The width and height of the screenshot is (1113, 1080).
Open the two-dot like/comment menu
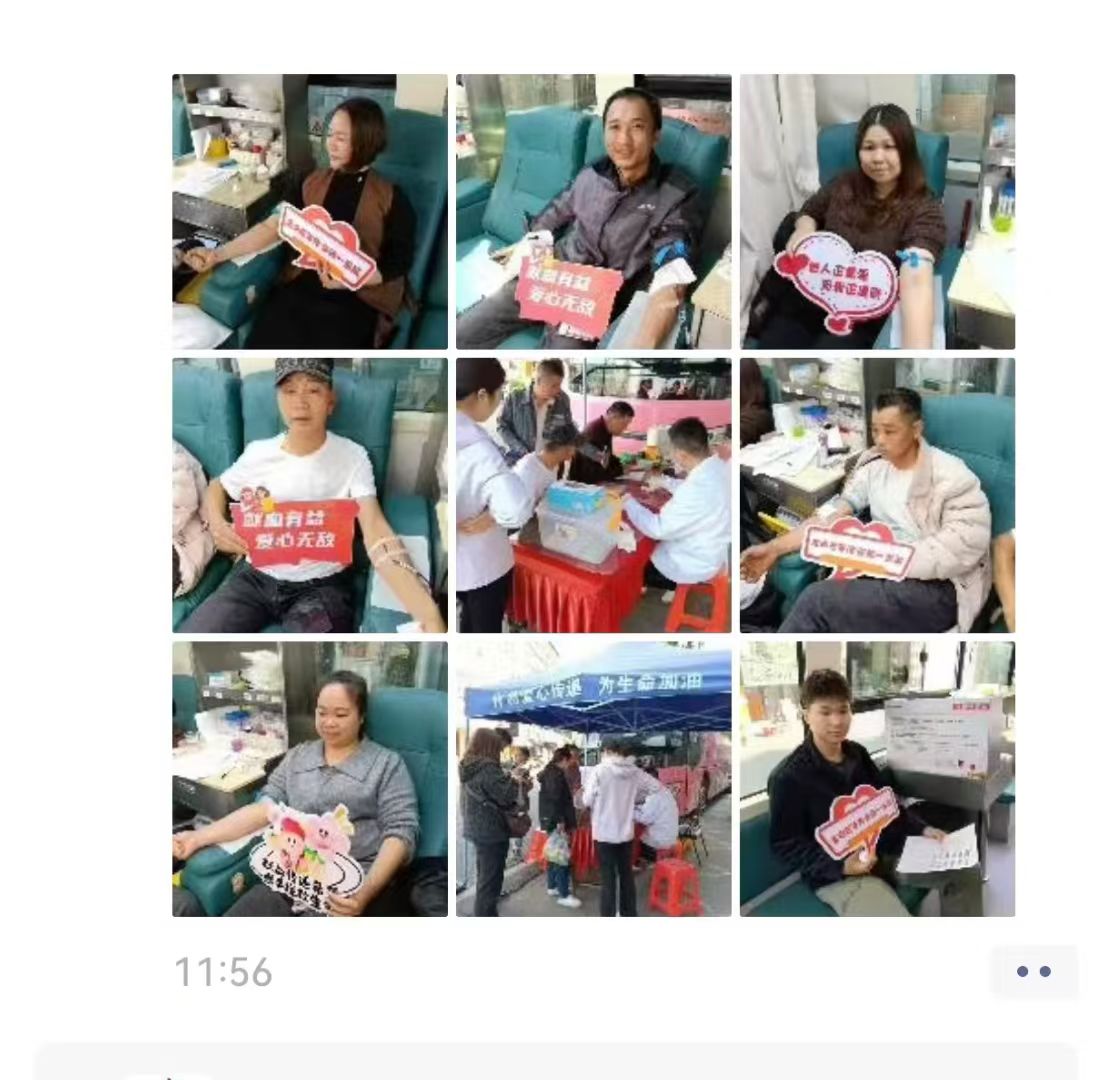[1034, 971]
